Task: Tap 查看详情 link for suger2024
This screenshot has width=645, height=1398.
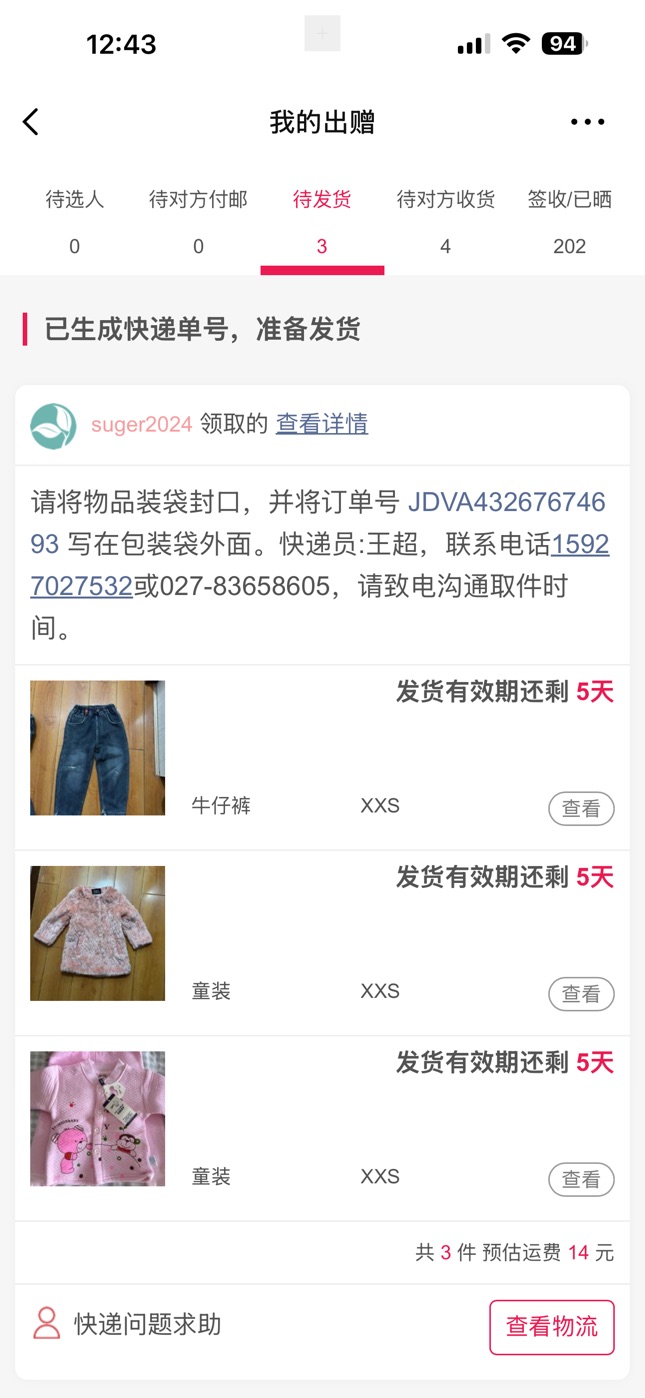Action: point(322,424)
